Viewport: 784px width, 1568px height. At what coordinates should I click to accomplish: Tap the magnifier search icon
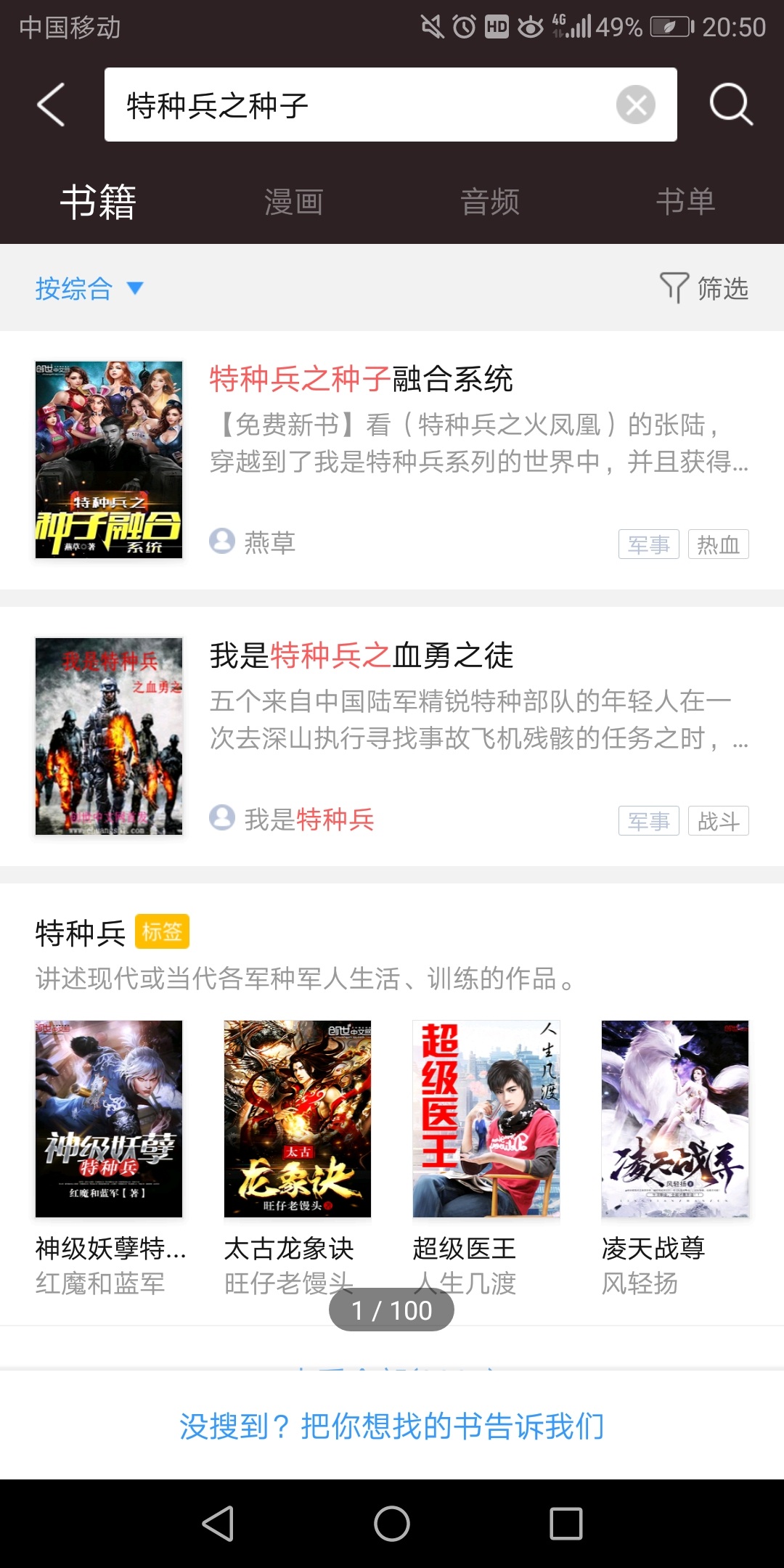(730, 105)
